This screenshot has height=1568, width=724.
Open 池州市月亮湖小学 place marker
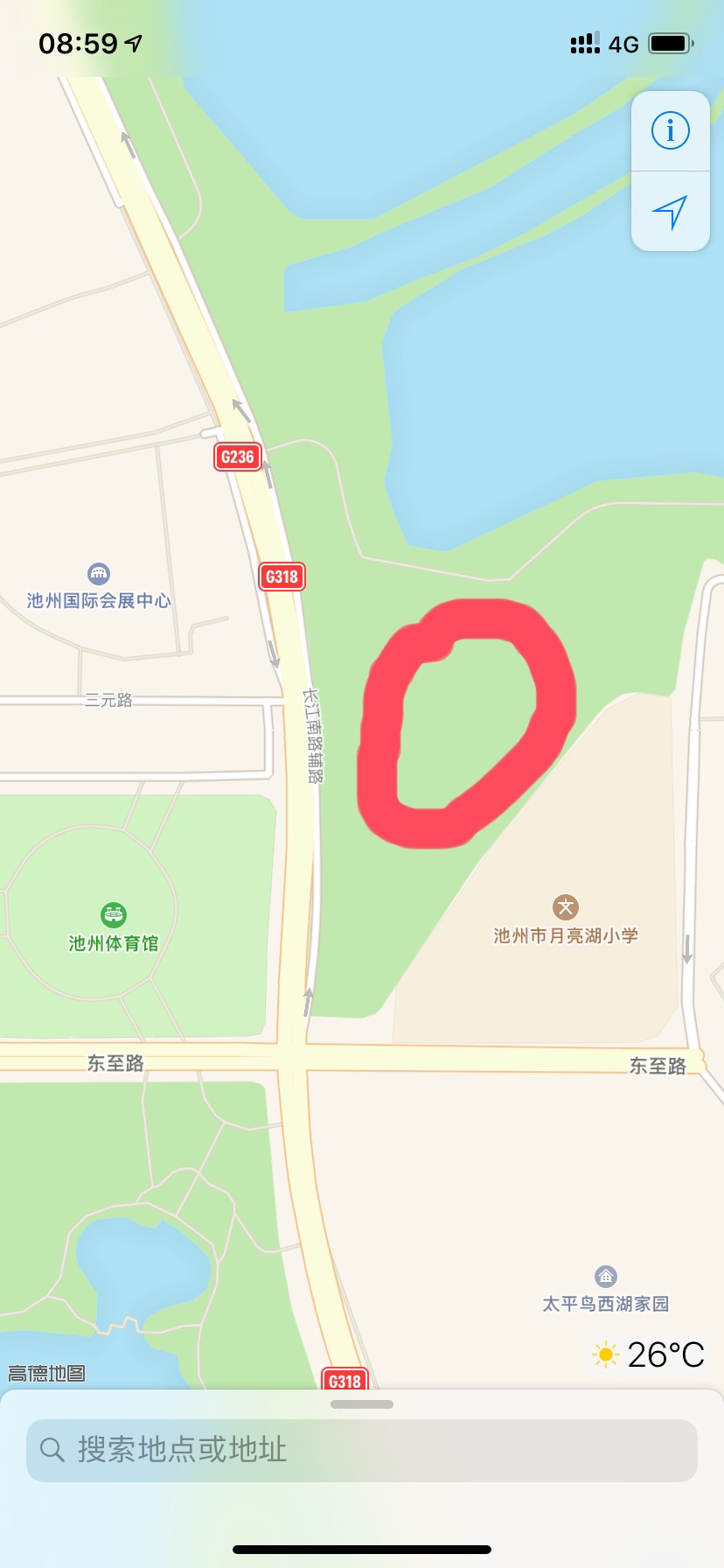[x=566, y=907]
